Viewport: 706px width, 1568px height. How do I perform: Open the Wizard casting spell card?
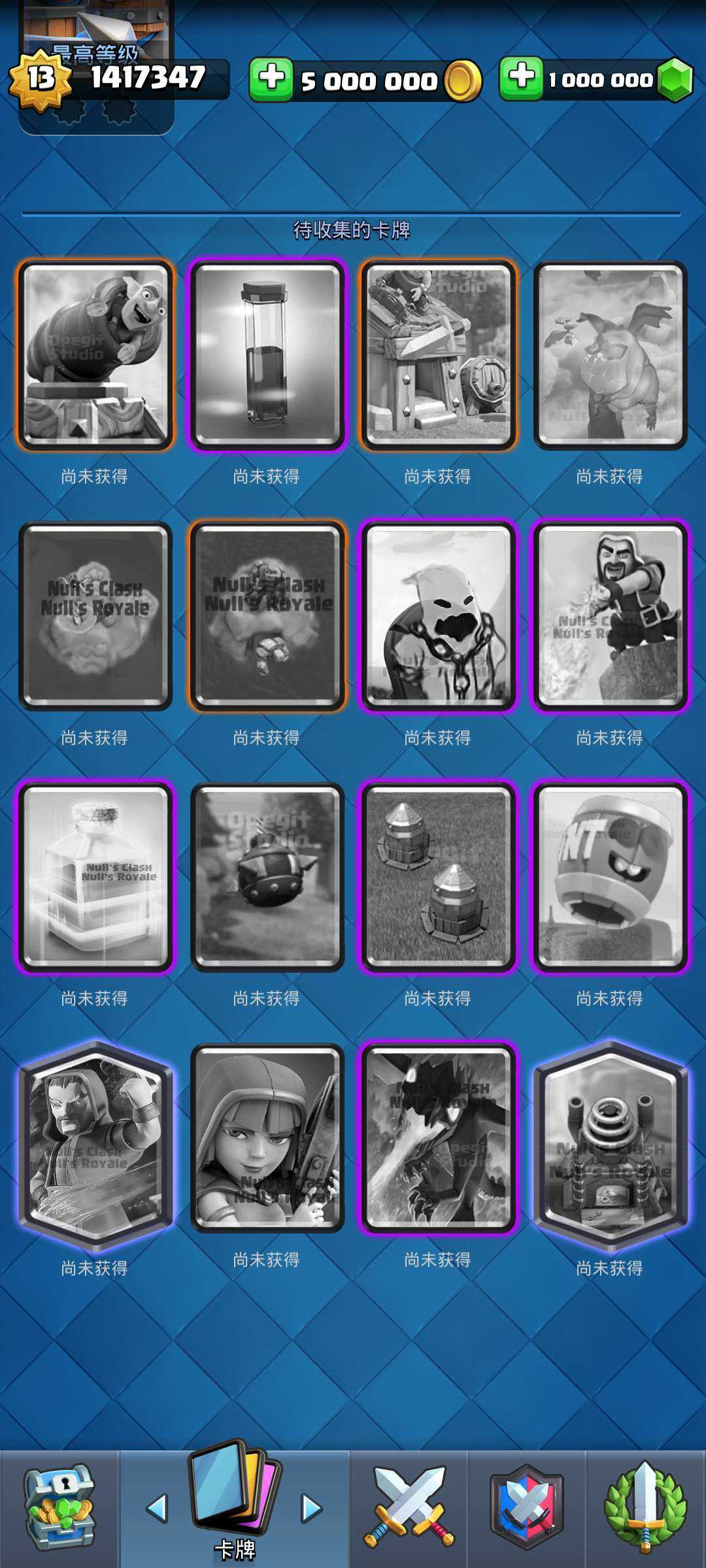tap(610, 615)
